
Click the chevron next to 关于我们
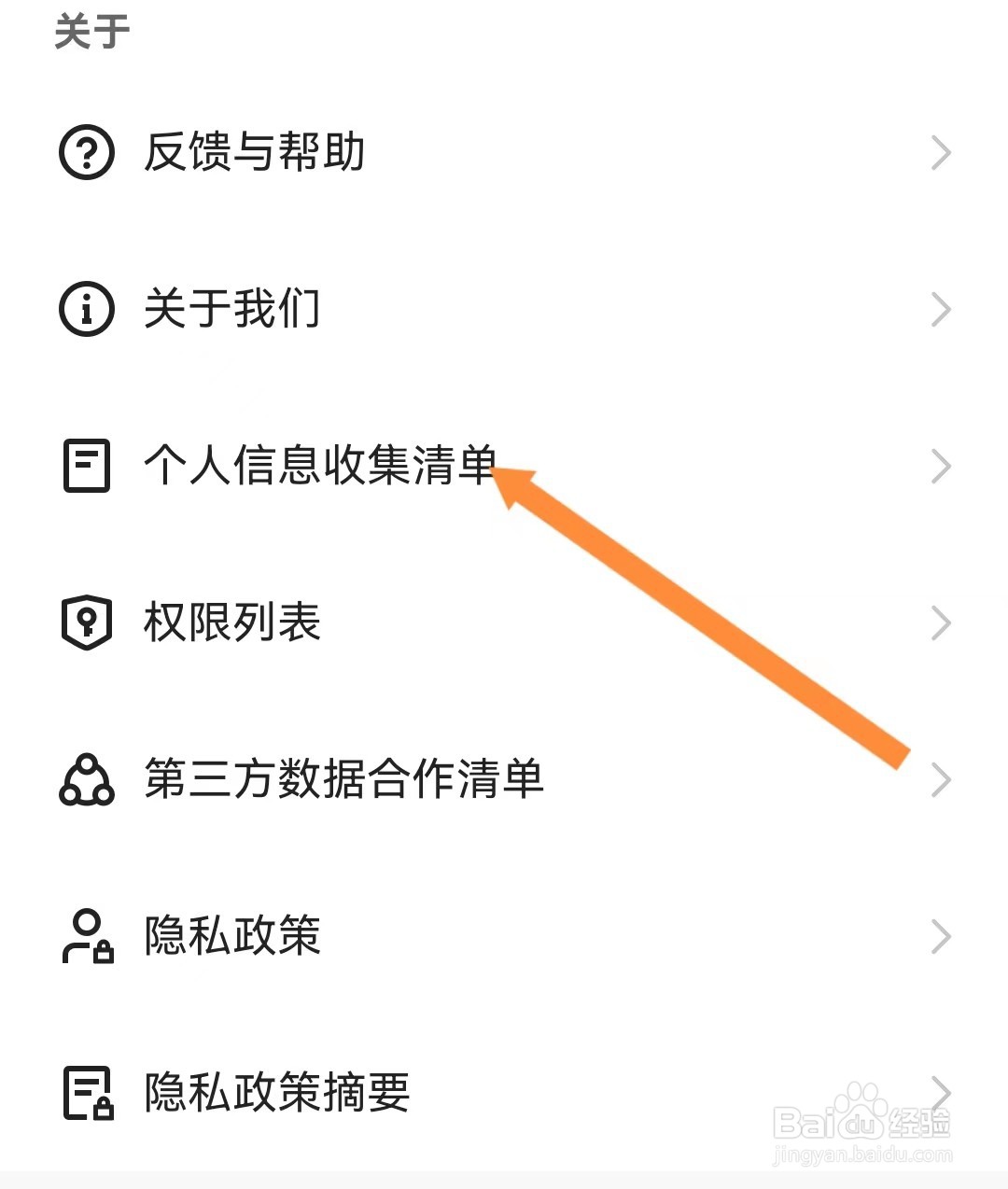click(x=940, y=309)
